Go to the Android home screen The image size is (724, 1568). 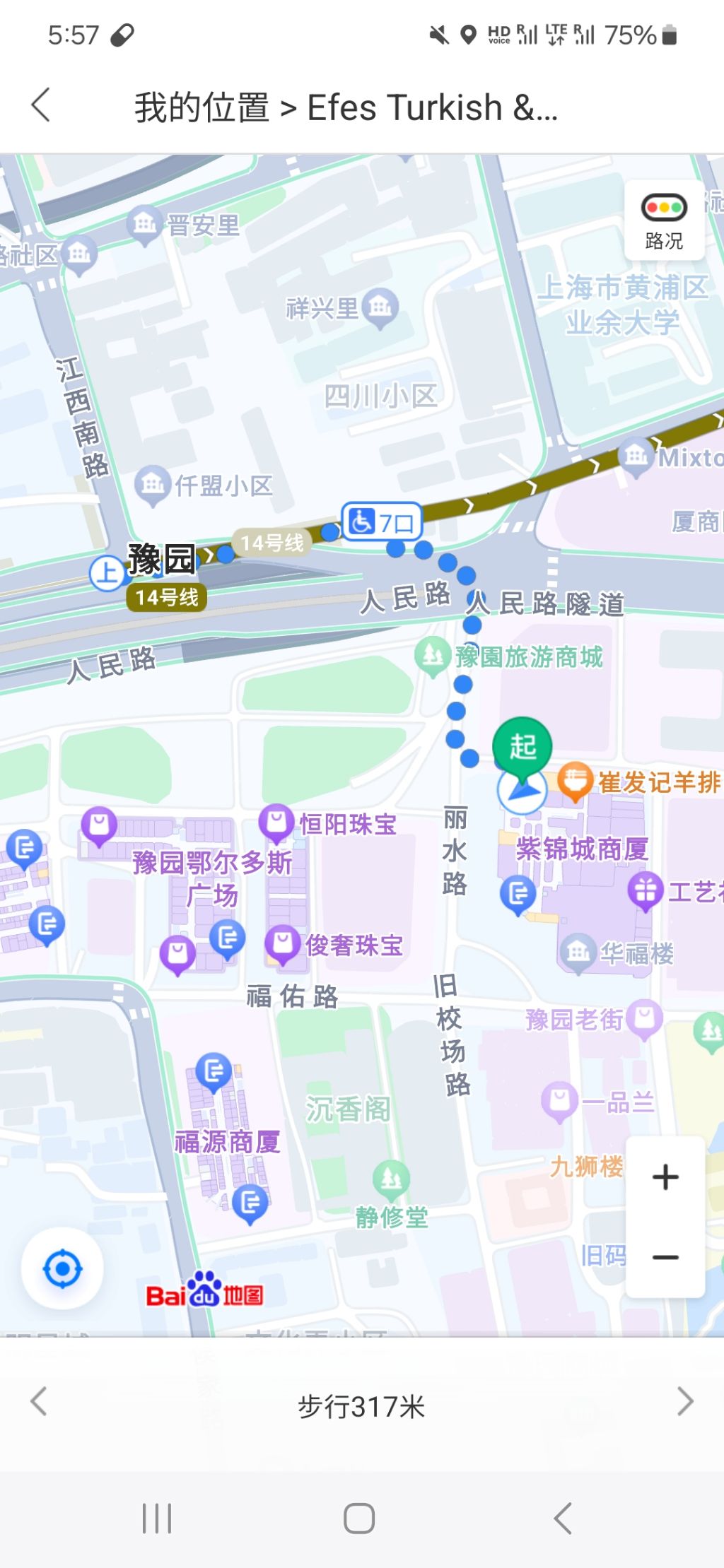(359, 1518)
